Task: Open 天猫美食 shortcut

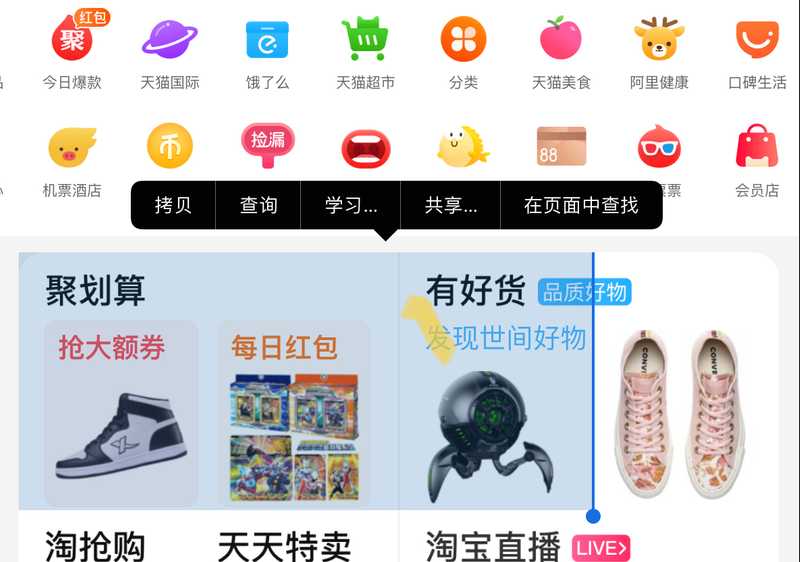Action: 561,42
